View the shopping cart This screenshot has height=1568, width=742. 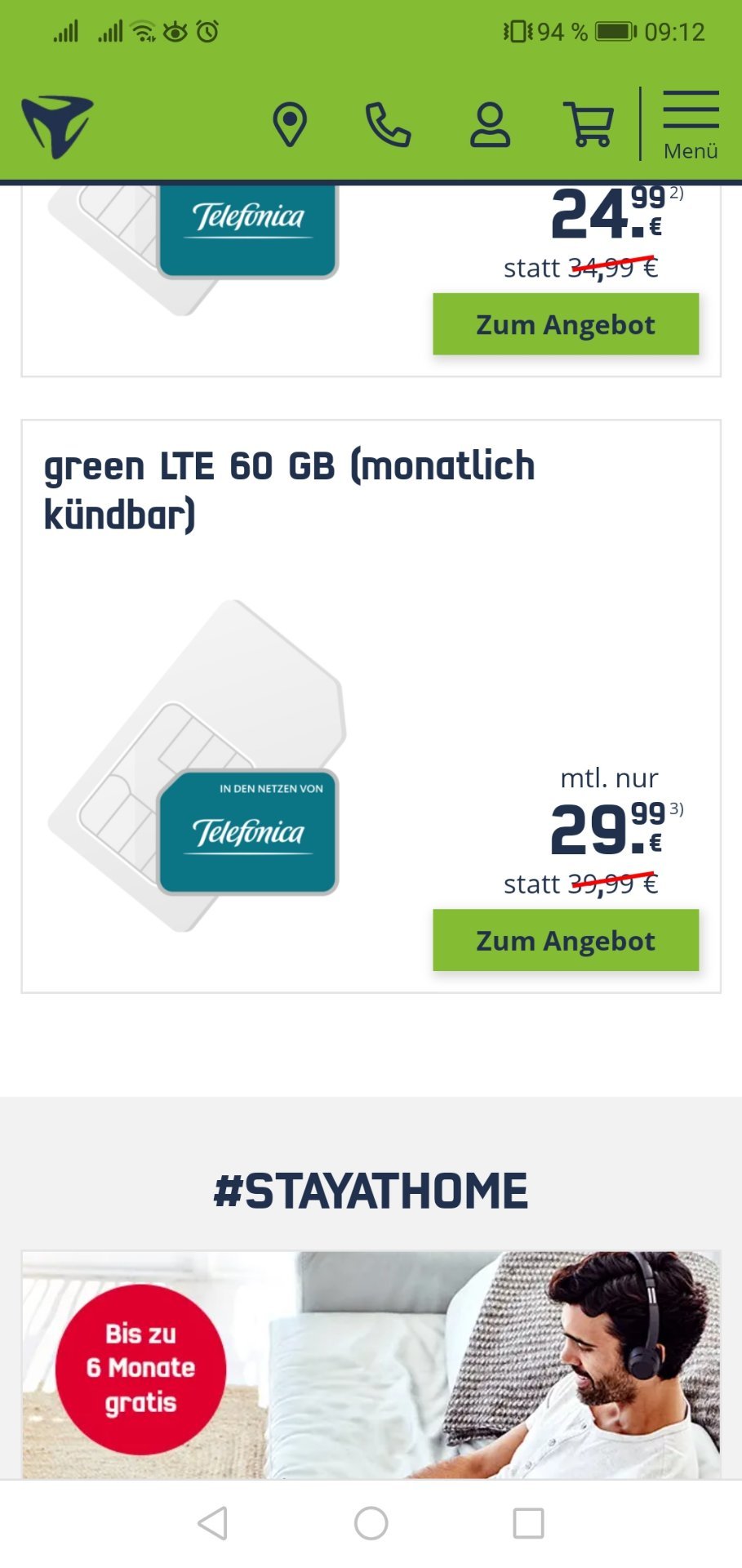pos(589,125)
